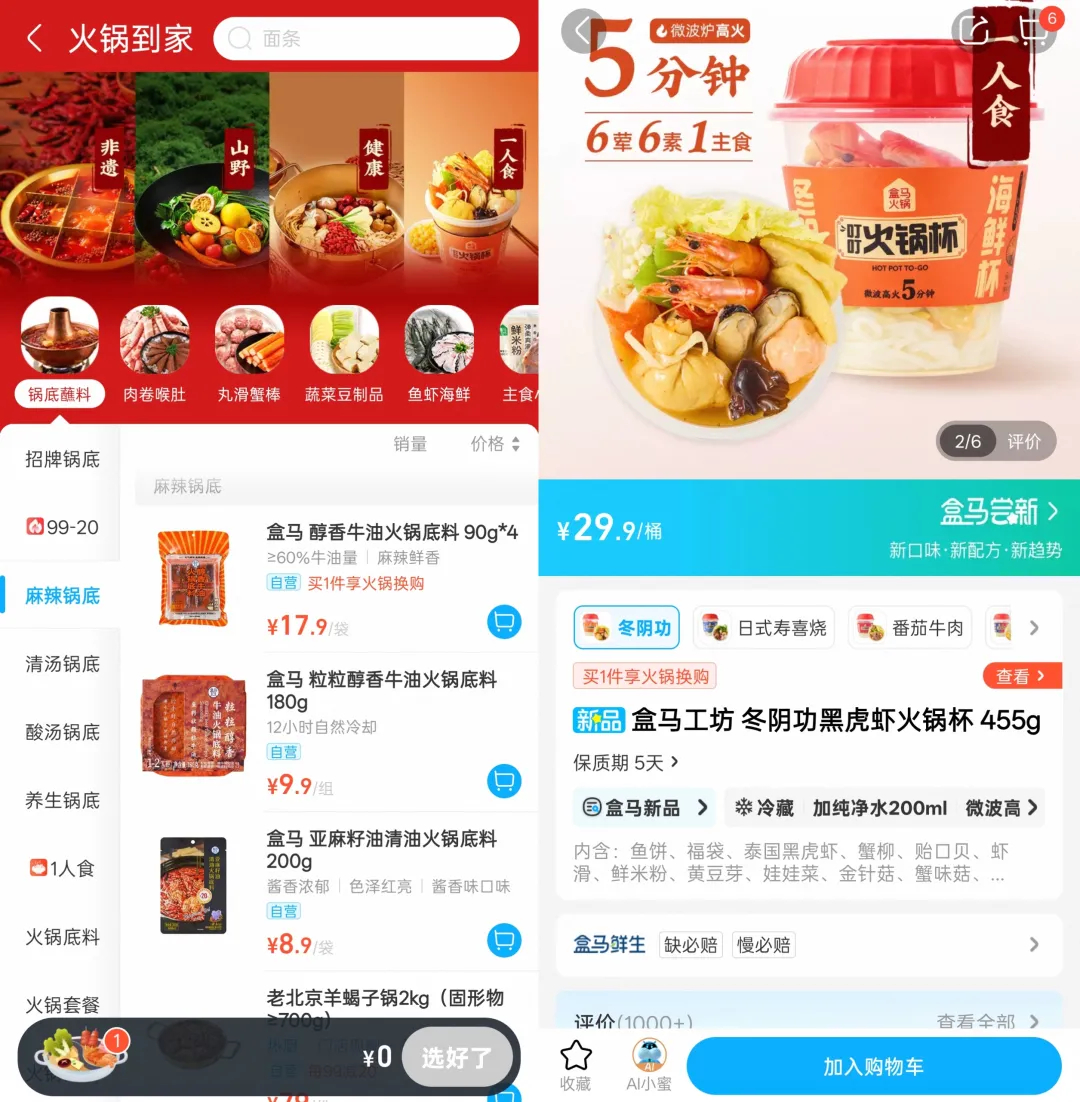1080x1102 pixels.
Task: Switch to the 鱼虾海鲜 category
Action: 438,357
